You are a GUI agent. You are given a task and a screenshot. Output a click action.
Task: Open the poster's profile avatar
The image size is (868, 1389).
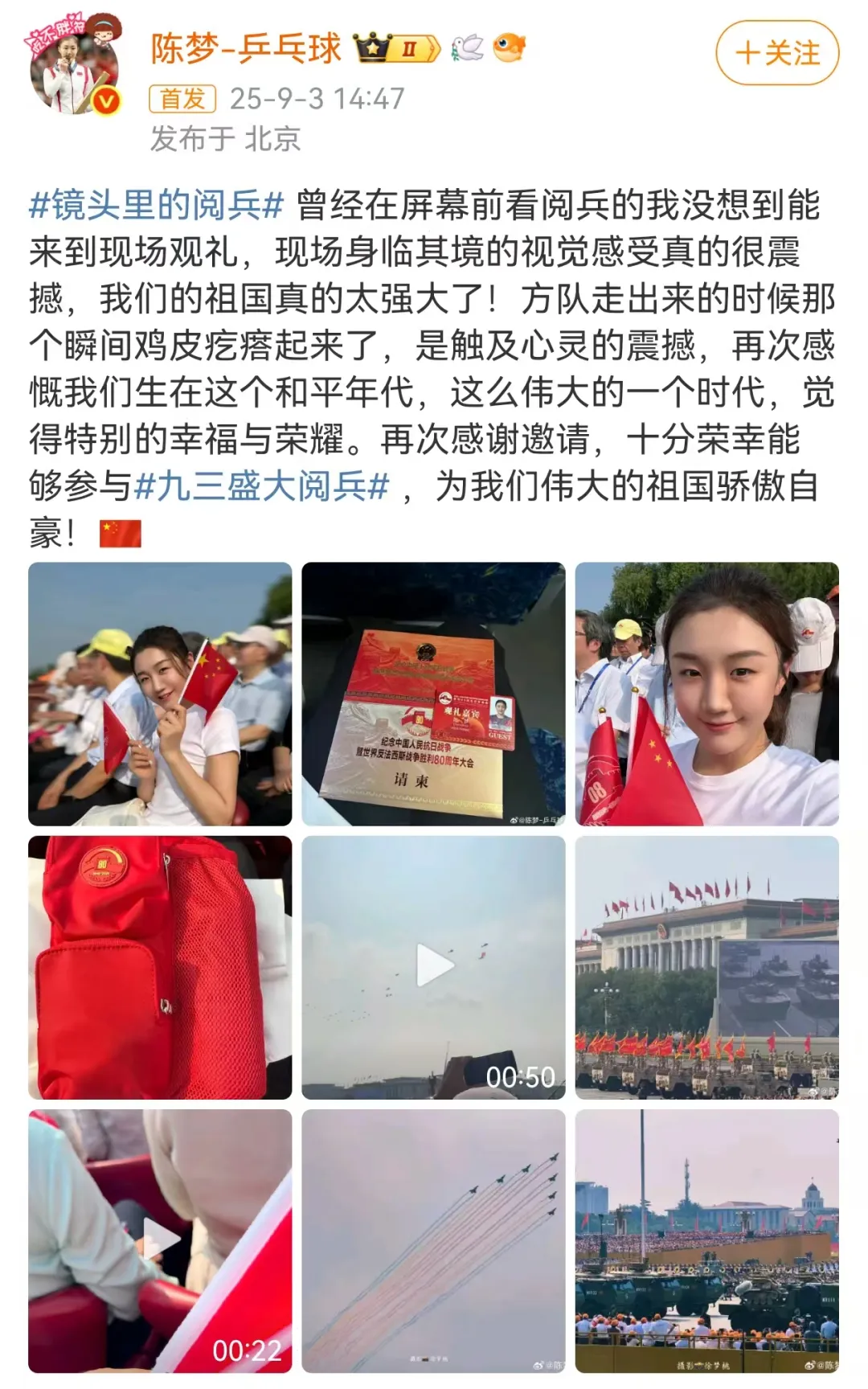pos(75,64)
